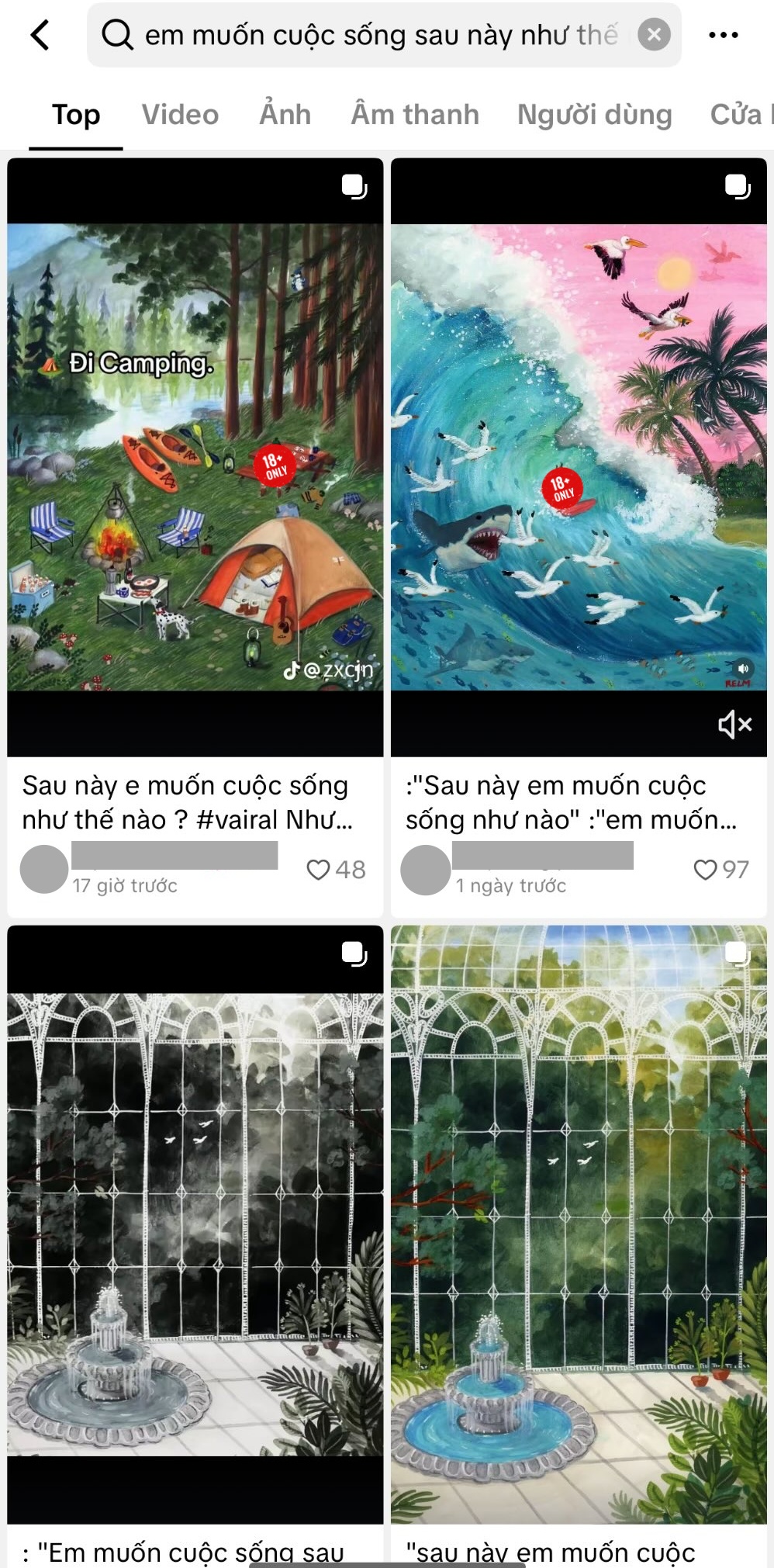This screenshot has height=1568, width=774.
Task: Open author avatar of 17 giờ trước post
Action: pos(44,870)
